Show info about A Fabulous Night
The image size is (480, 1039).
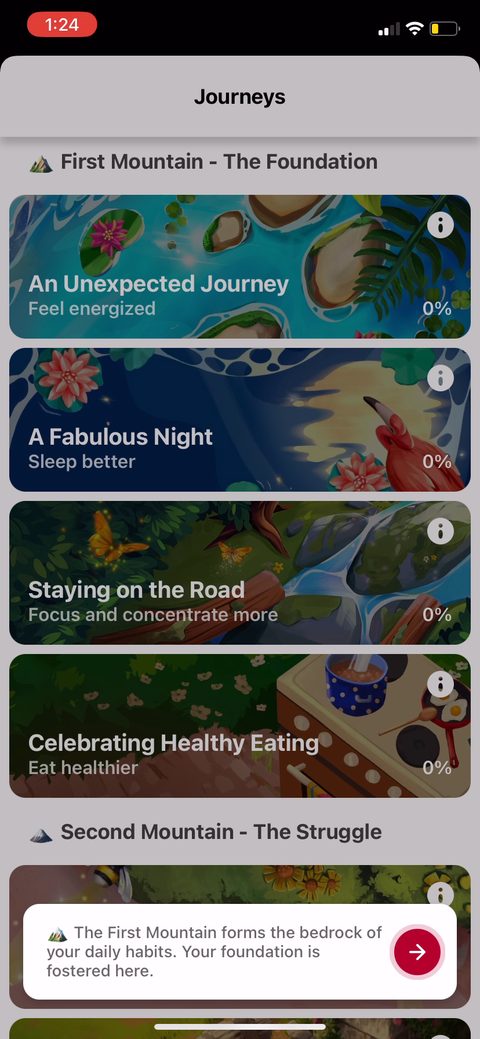click(x=440, y=378)
